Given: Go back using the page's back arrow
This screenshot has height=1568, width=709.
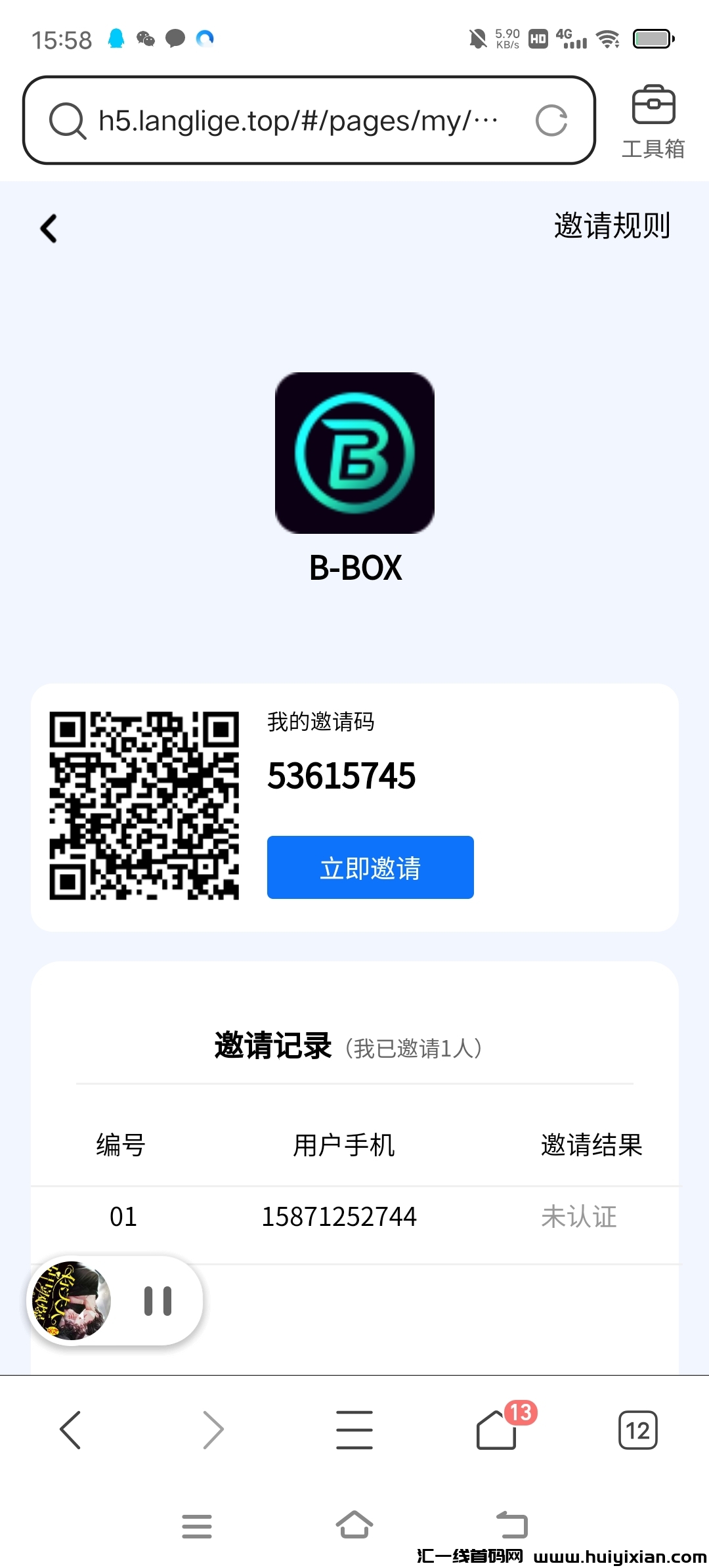Looking at the screenshot, I should 49,228.
